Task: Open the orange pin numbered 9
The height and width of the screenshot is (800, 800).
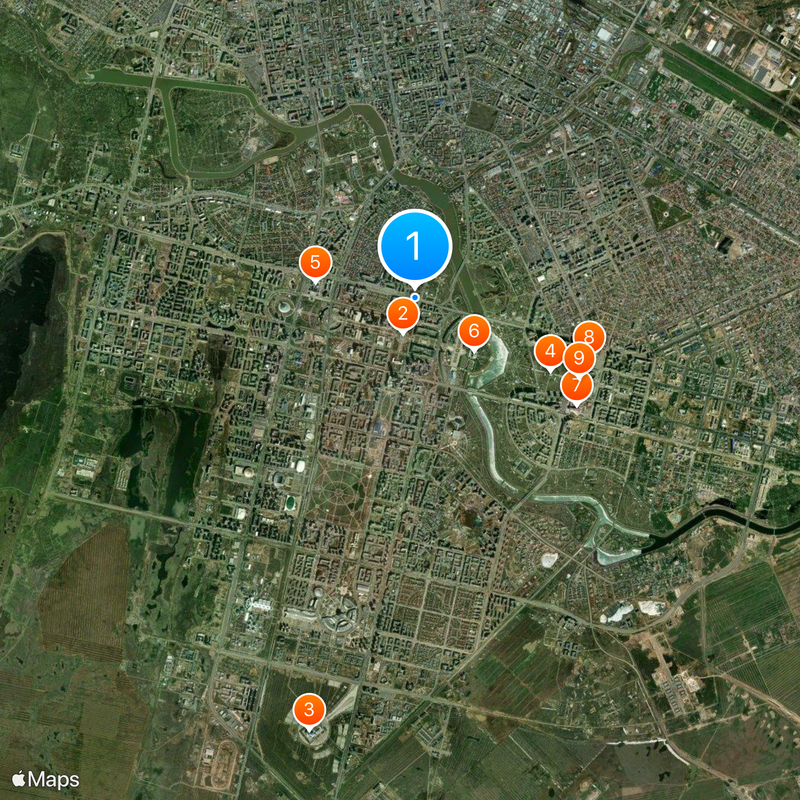Action: [579, 357]
